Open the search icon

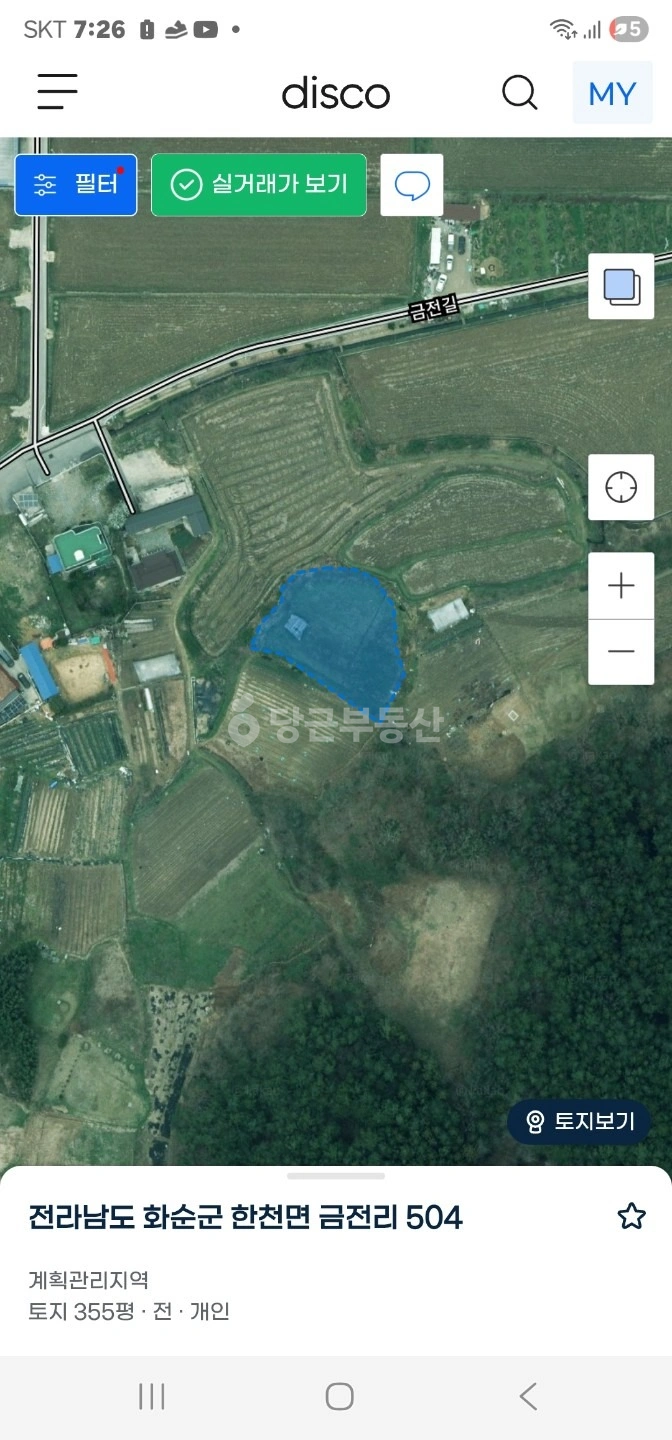click(519, 93)
